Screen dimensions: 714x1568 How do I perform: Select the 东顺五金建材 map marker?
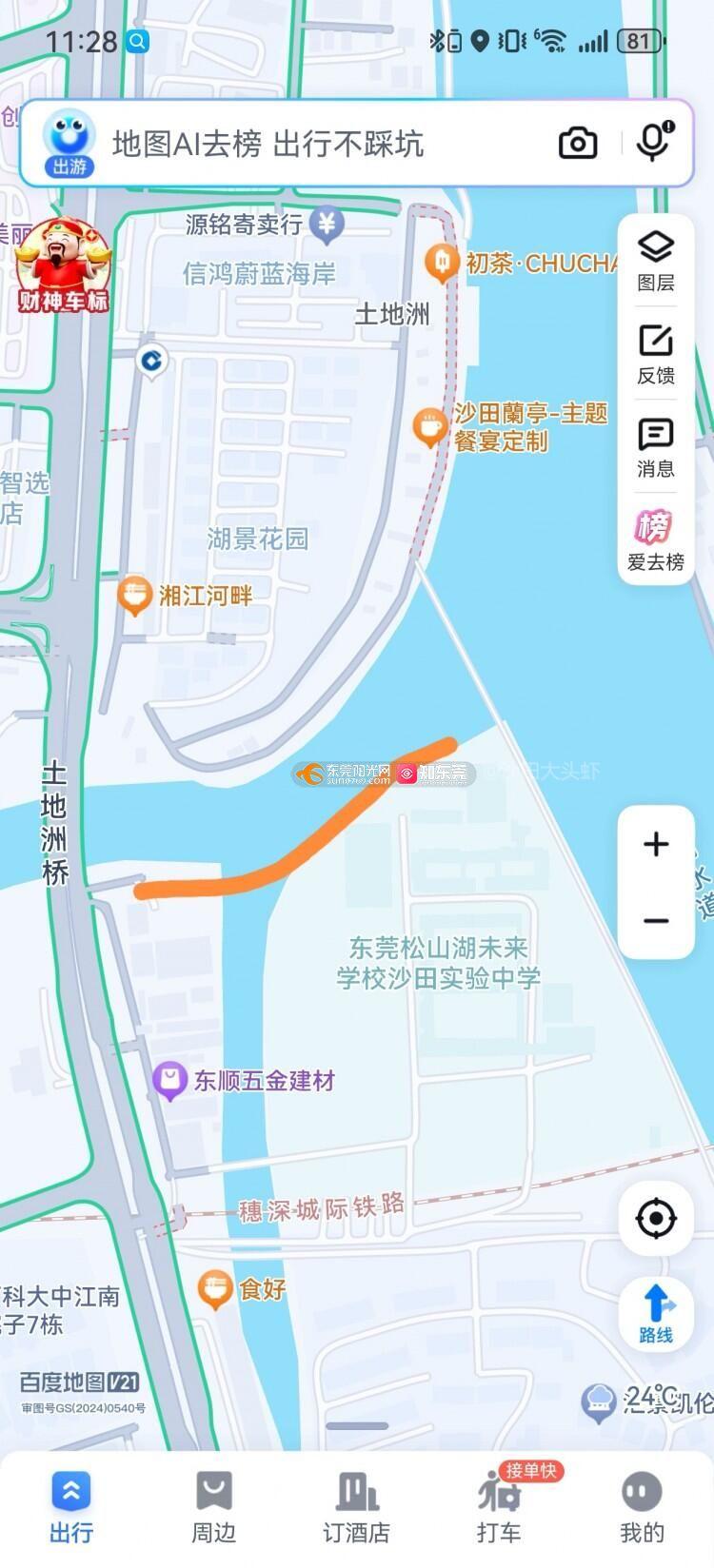click(x=169, y=1081)
